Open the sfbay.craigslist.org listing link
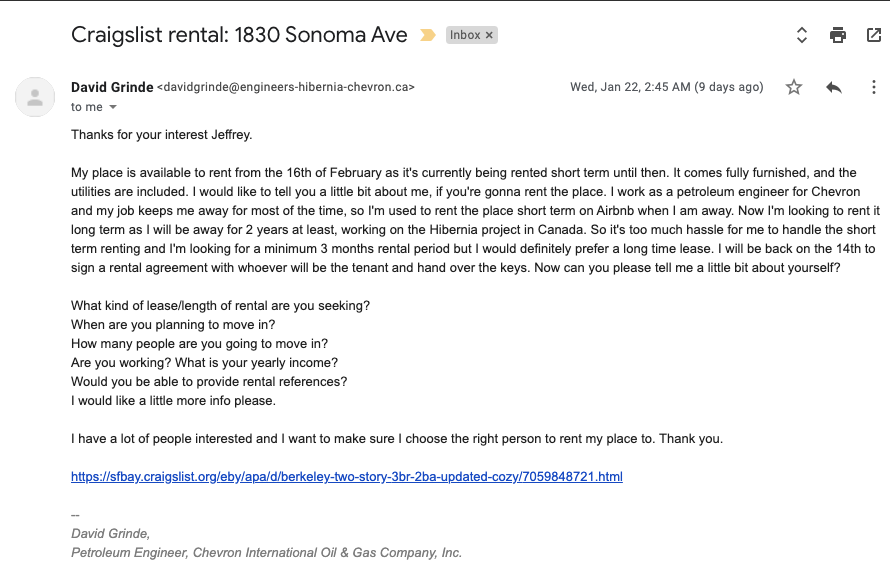 click(x=346, y=476)
